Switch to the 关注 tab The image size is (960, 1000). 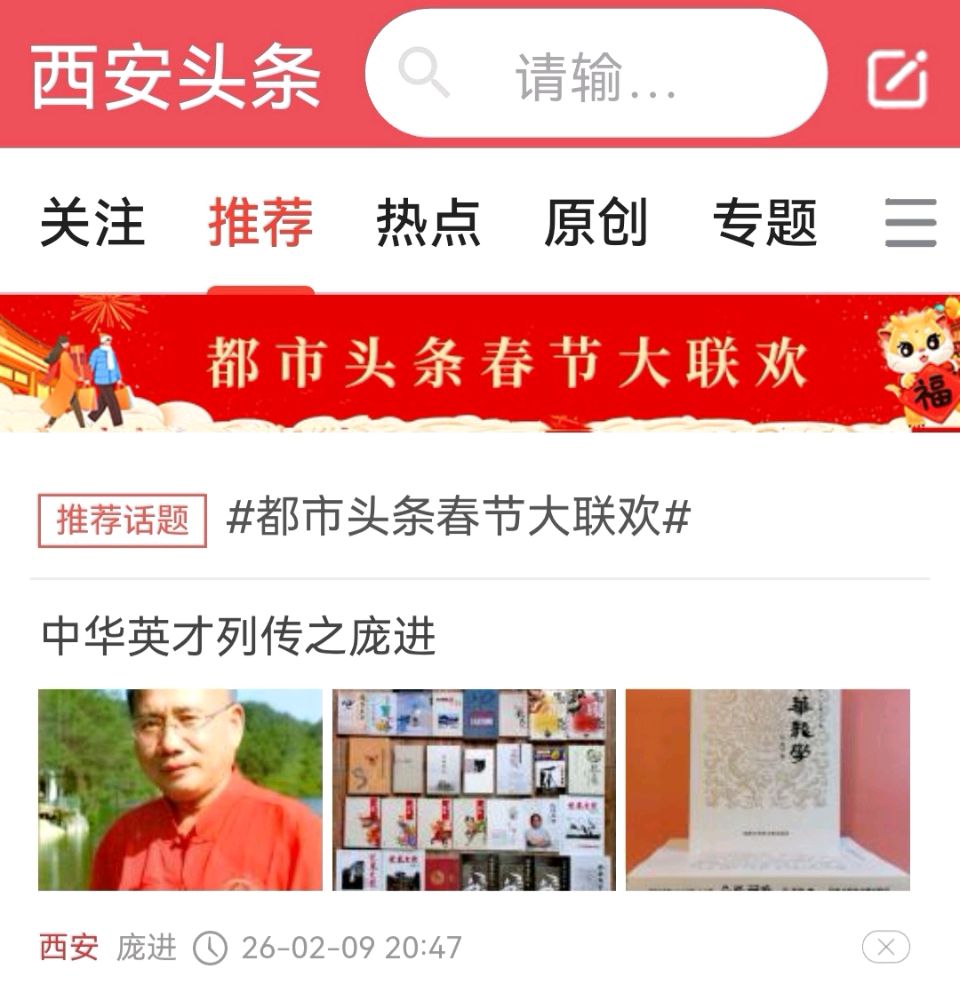92,223
